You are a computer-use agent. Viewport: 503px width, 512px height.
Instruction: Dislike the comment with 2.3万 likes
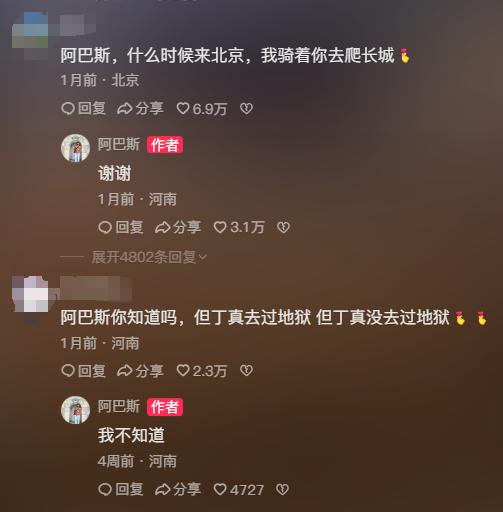(246, 371)
